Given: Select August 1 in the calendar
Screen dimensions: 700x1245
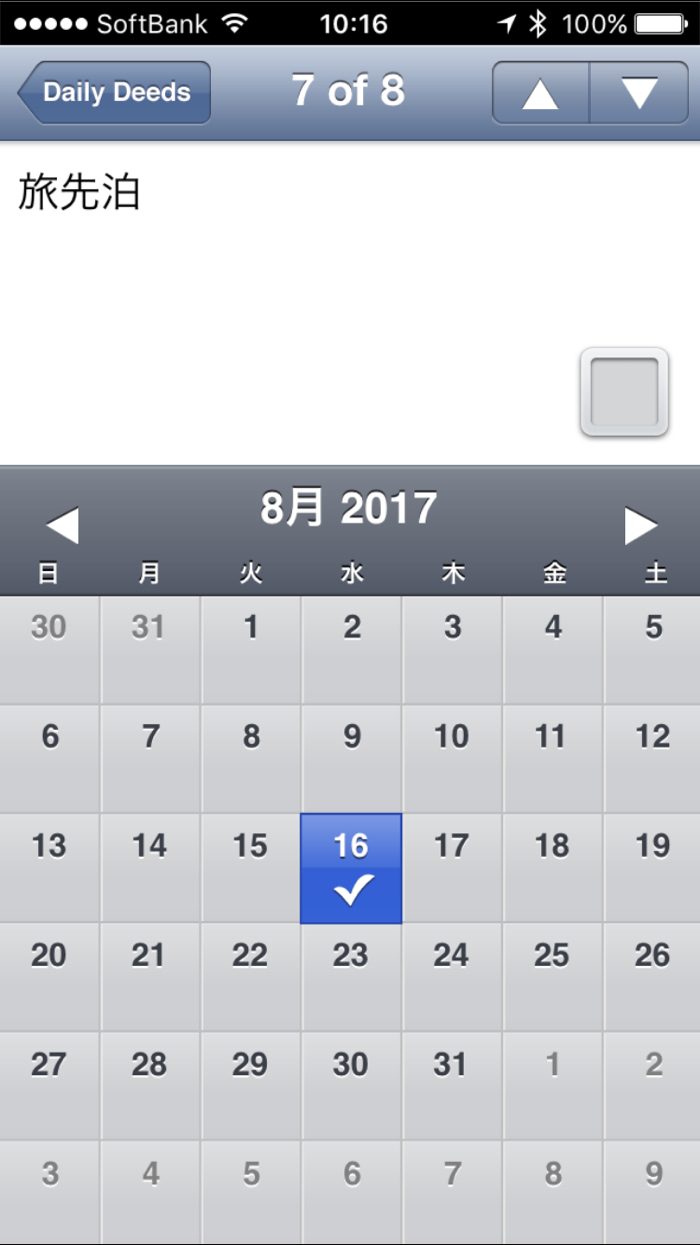Looking at the screenshot, I should [251, 650].
